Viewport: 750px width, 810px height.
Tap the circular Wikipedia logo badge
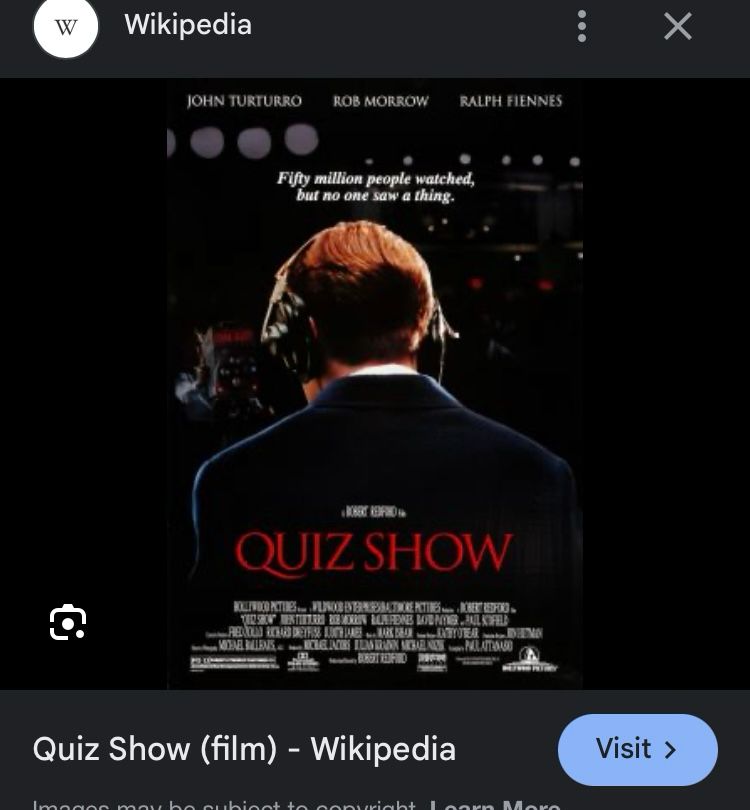pos(65,26)
